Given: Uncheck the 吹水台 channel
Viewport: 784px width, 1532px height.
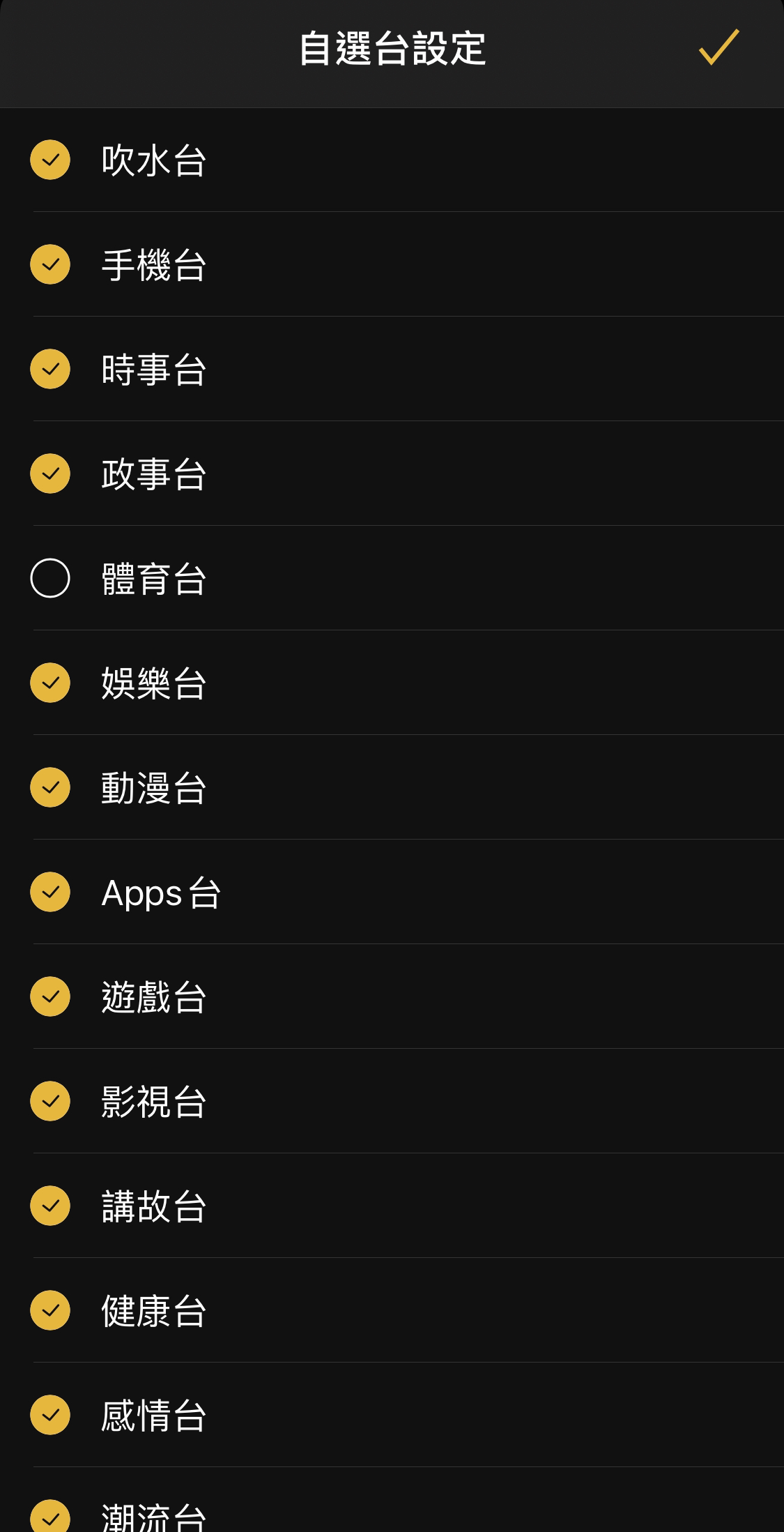Looking at the screenshot, I should [x=50, y=160].
